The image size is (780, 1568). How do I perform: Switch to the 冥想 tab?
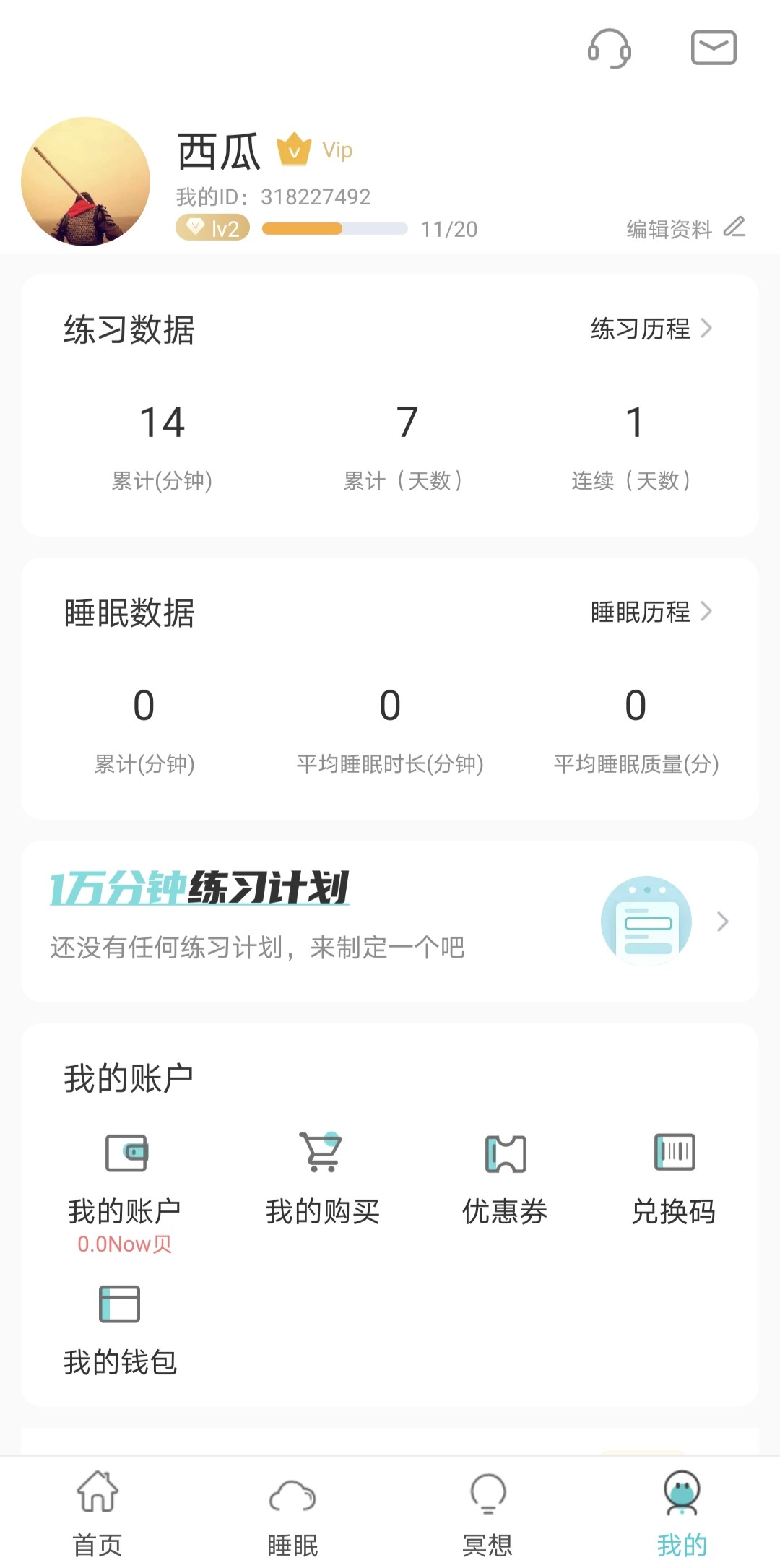click(487, 1513)
